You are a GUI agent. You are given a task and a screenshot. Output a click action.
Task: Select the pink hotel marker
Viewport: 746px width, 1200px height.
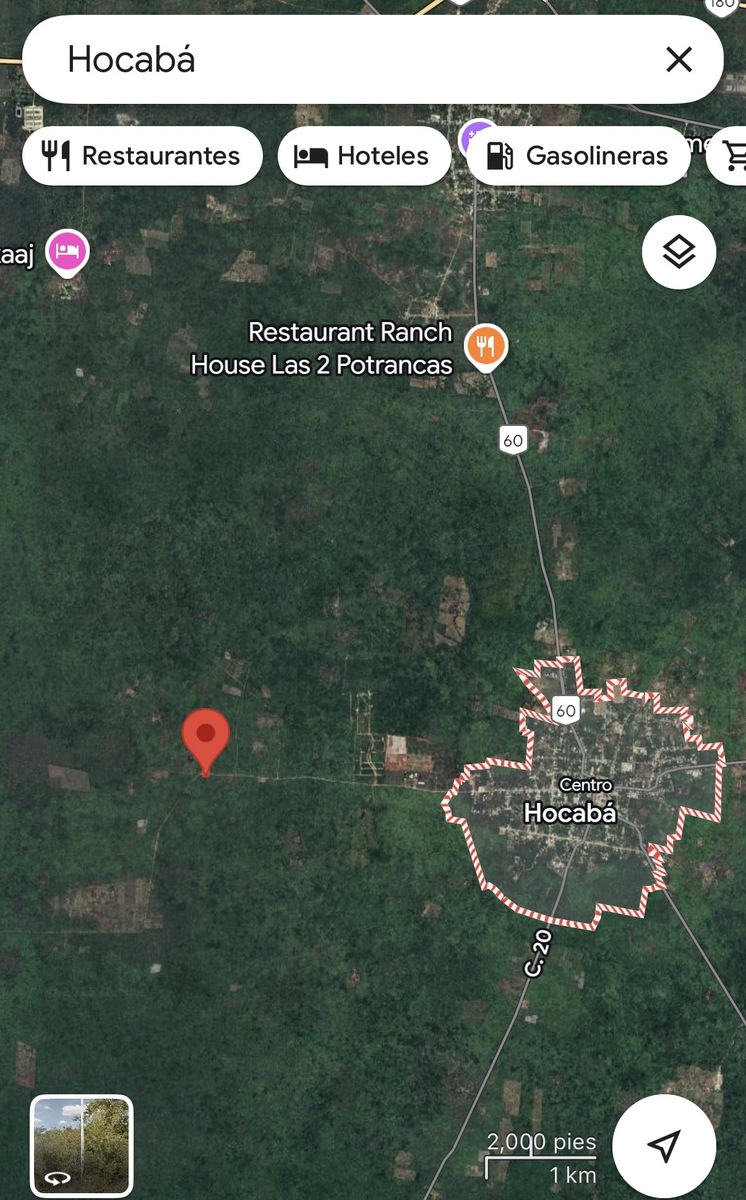[x=68, y=251]
